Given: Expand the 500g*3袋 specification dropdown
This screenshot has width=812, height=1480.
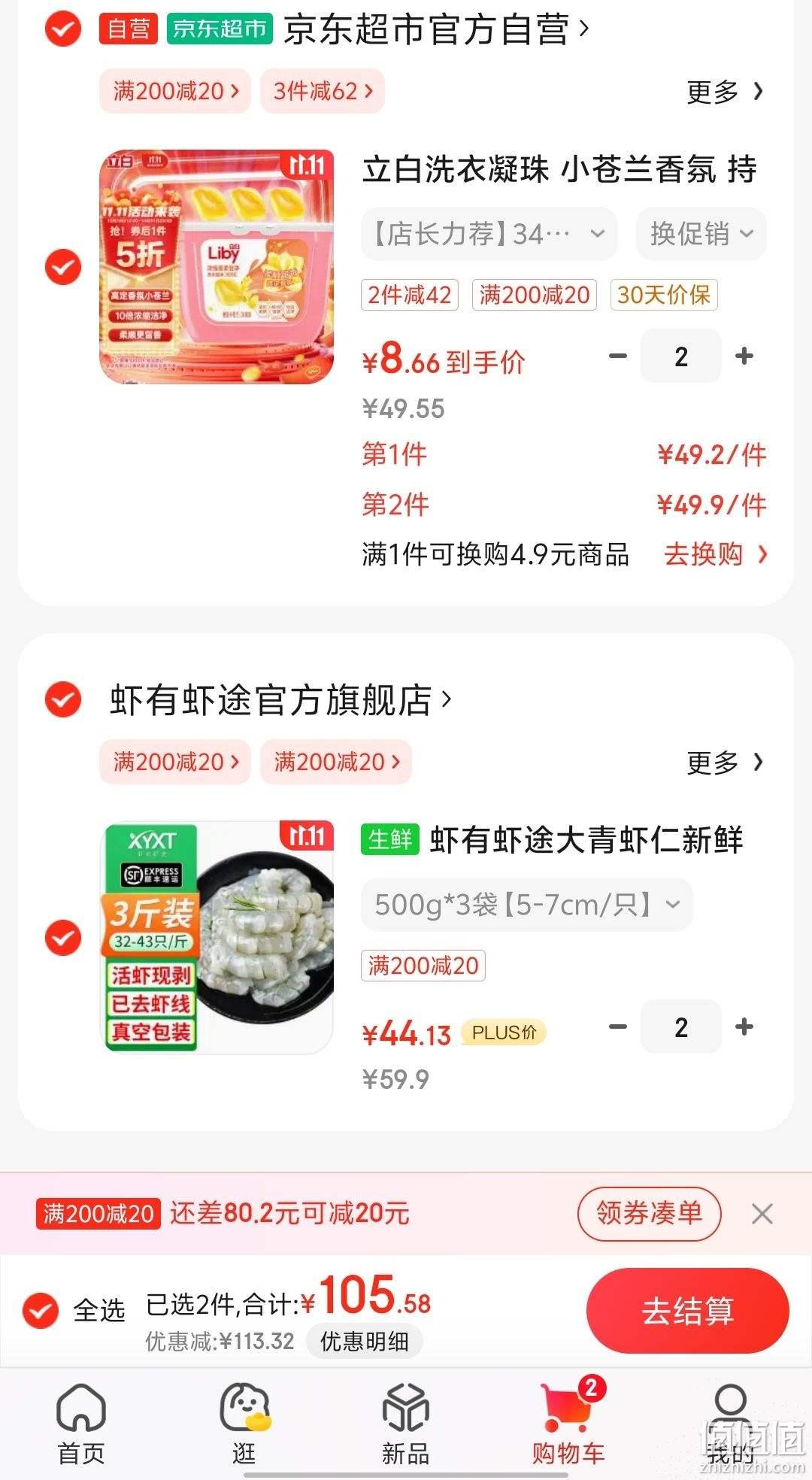Looking at the screenshot, I should tap(527, 905).
